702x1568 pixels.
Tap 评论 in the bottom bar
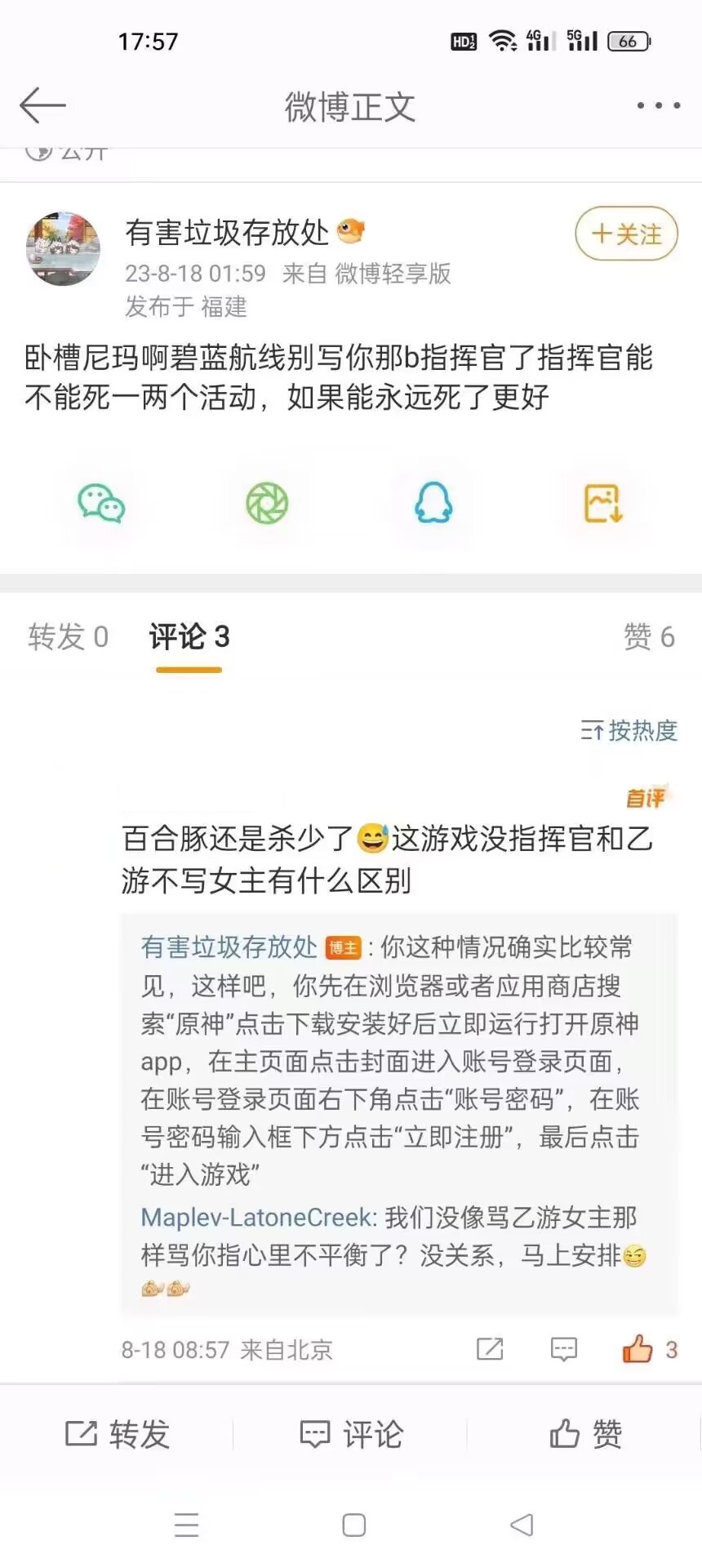pyautogui.click(x=351, y=1434)
